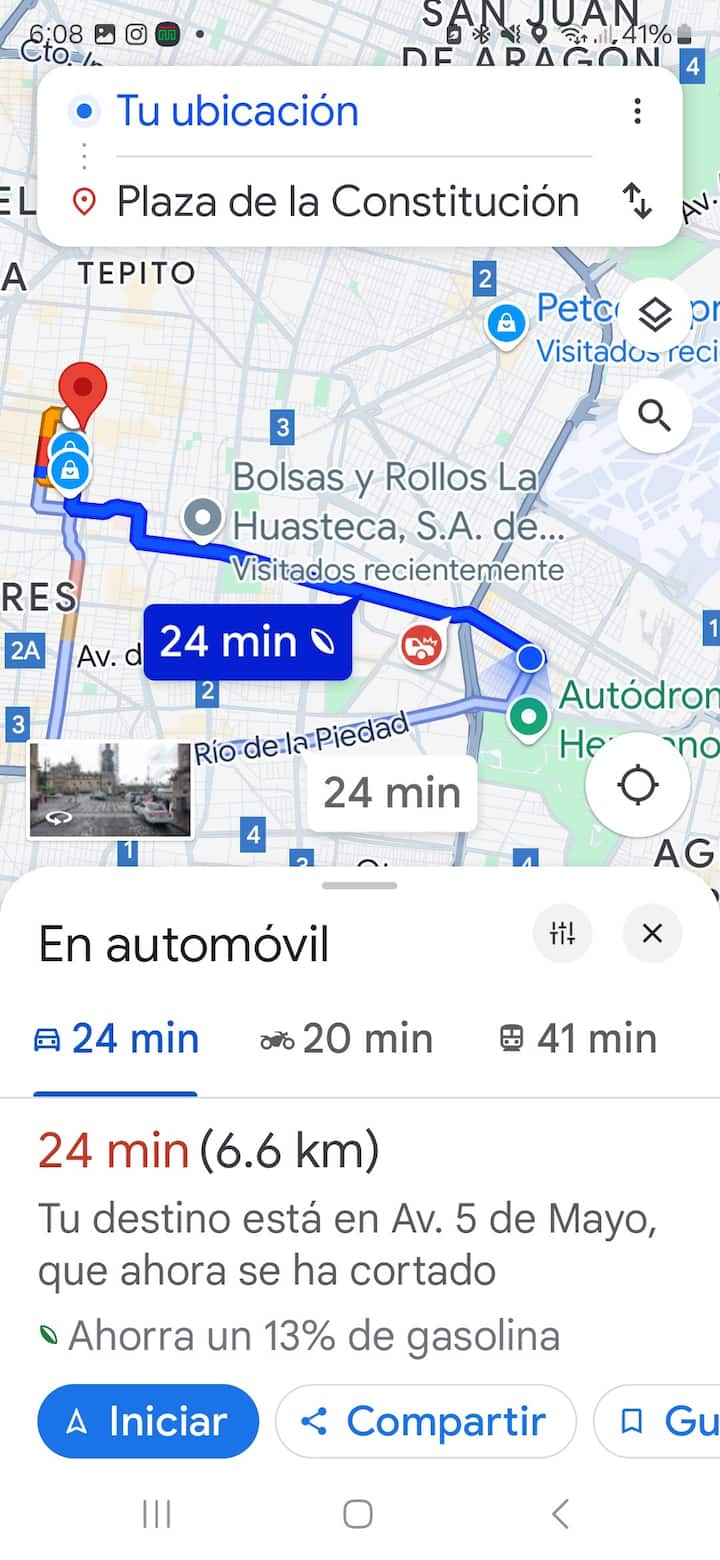Change the Plaza de la Constitución destination
This screenshot has height=1560, width=720.
pyautogui.click(x=347, y=201)
